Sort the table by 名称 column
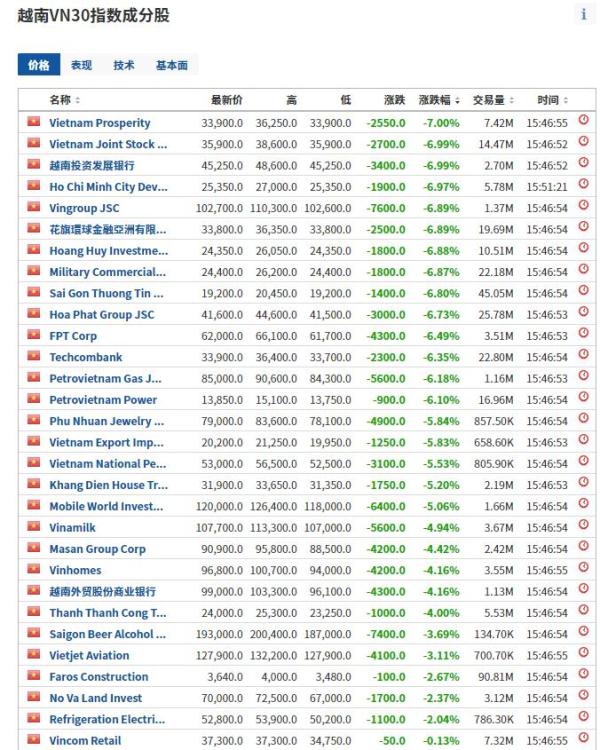The height and width of the screenshot is (750, 600). pos(65,100)
